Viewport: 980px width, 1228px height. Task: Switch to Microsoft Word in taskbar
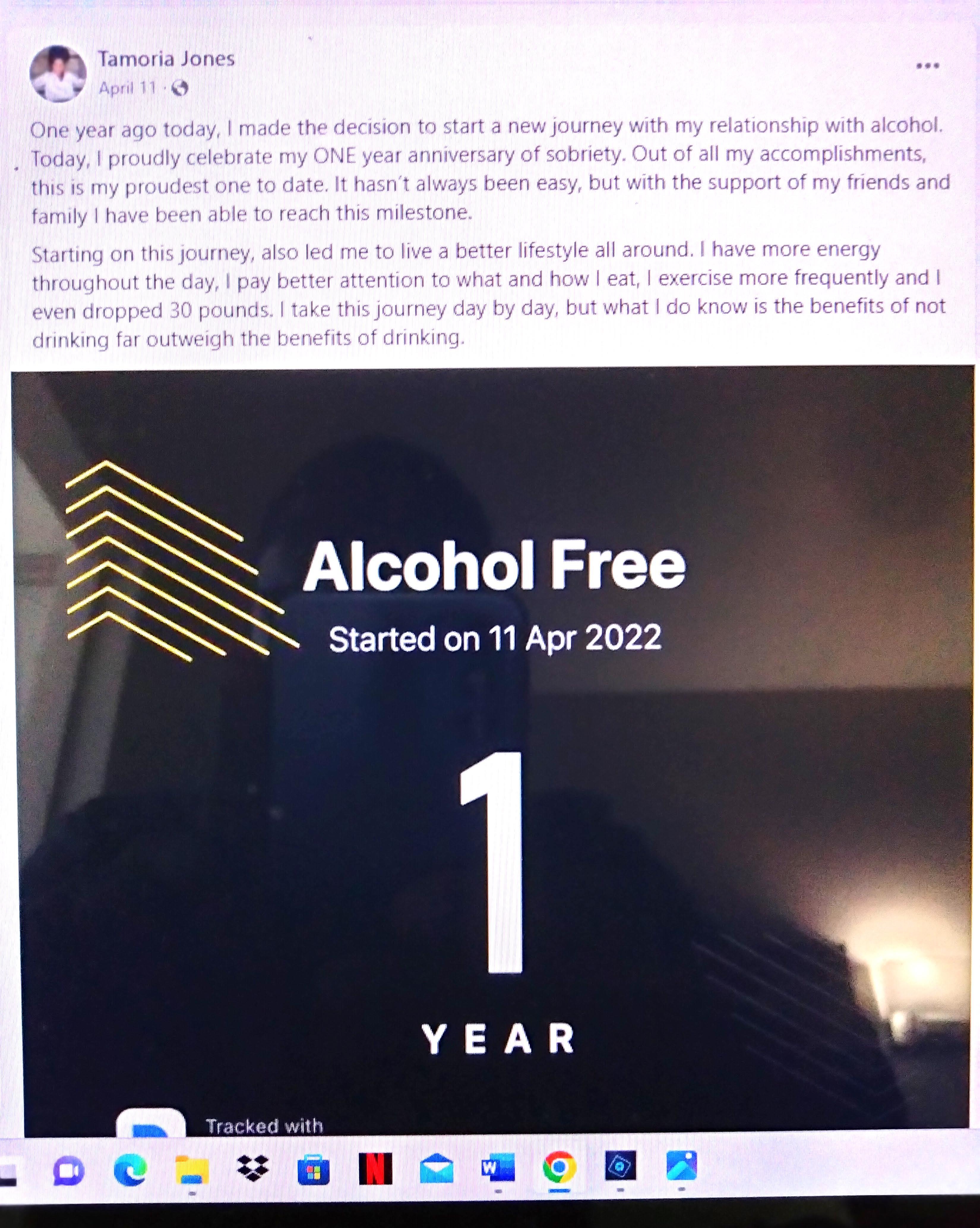coord(498,1167)
